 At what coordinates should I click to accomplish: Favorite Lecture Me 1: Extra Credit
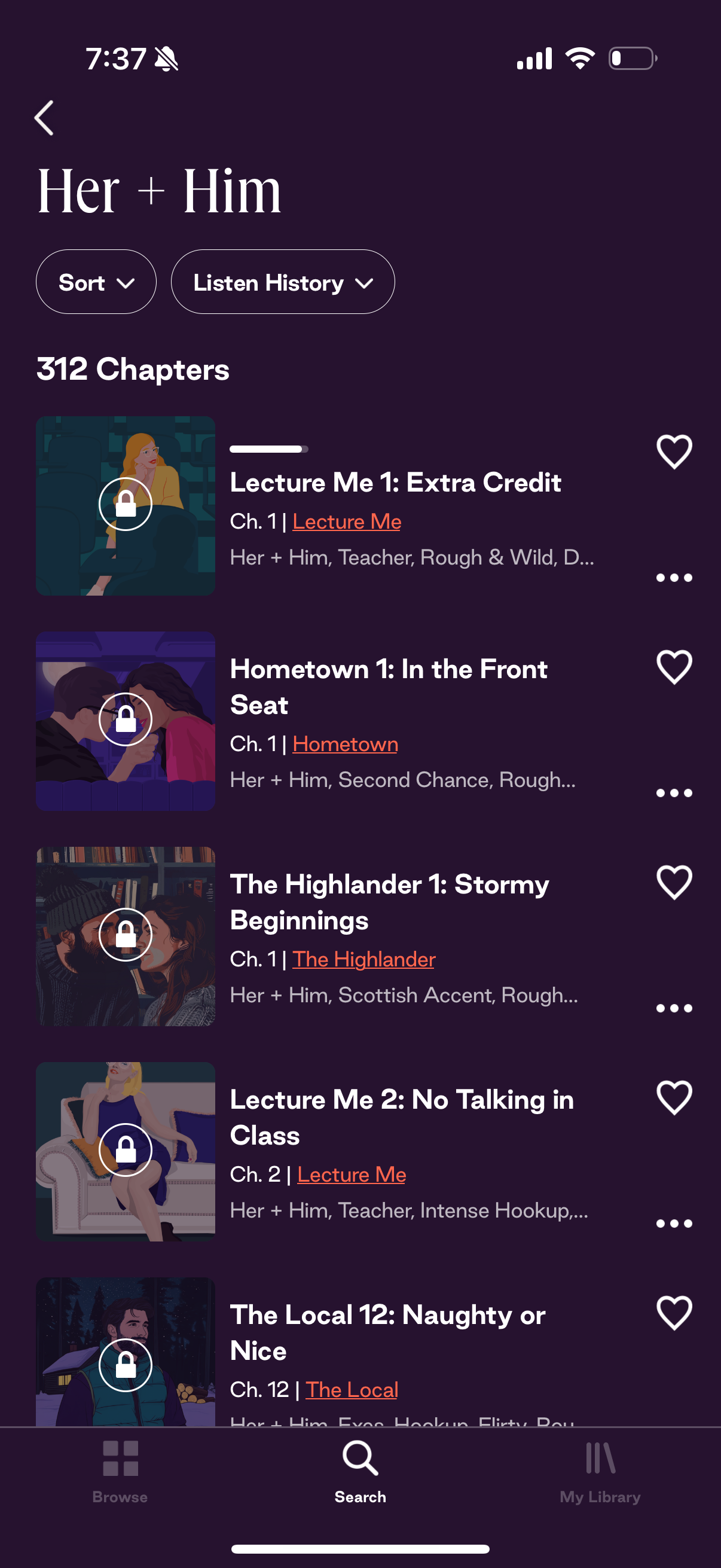point(674,452)
